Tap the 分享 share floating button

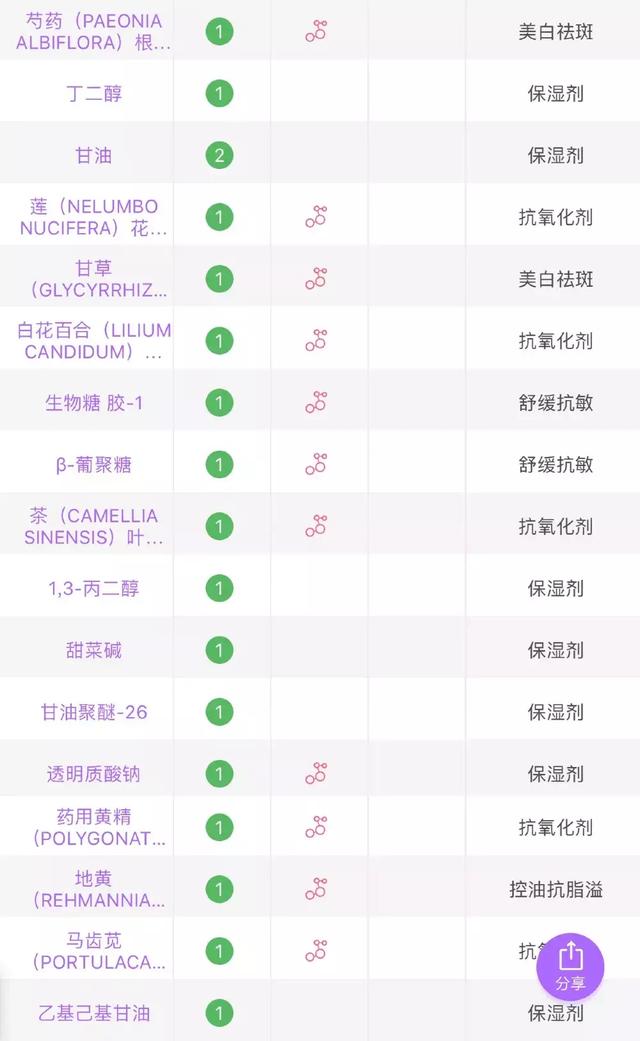coord(570,967)
